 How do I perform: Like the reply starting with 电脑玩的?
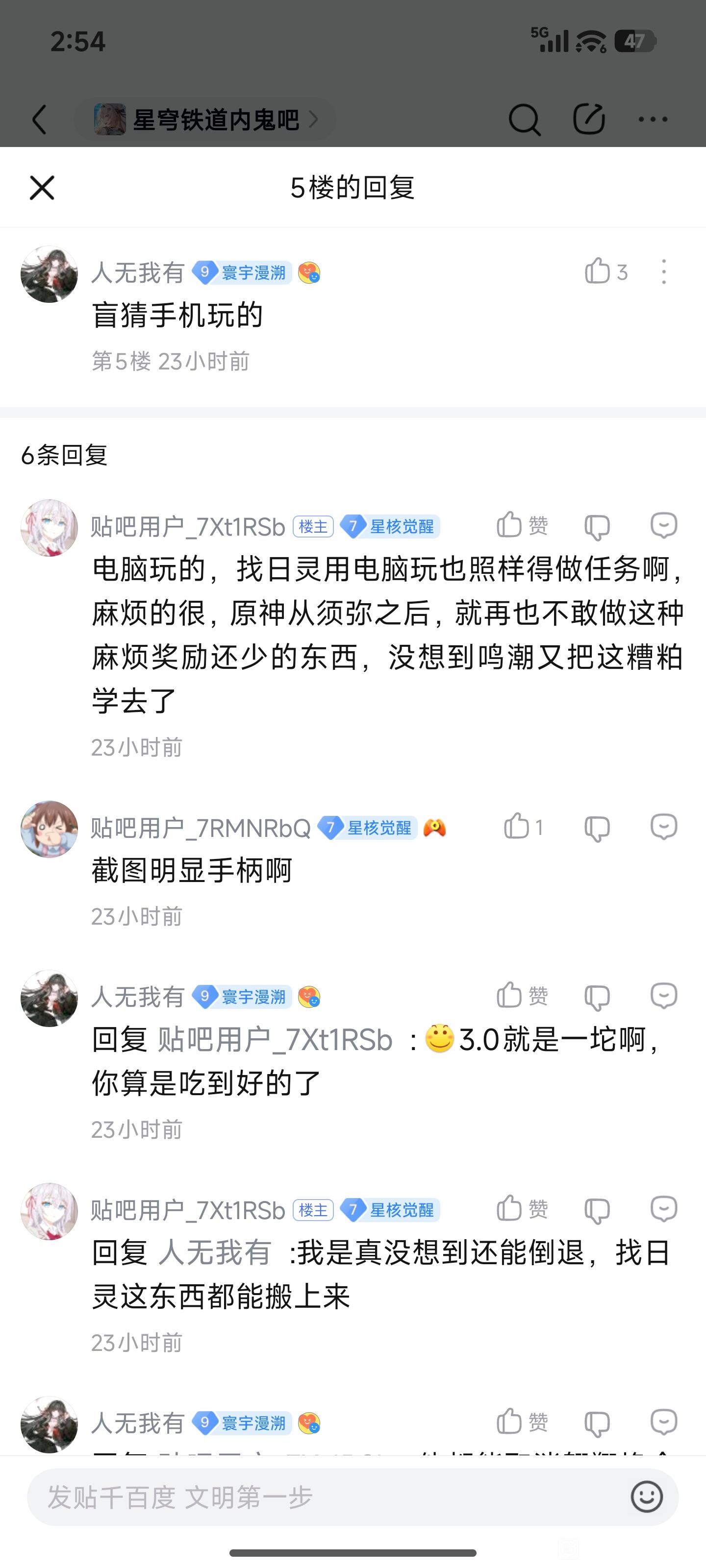(x=510, y=525)
